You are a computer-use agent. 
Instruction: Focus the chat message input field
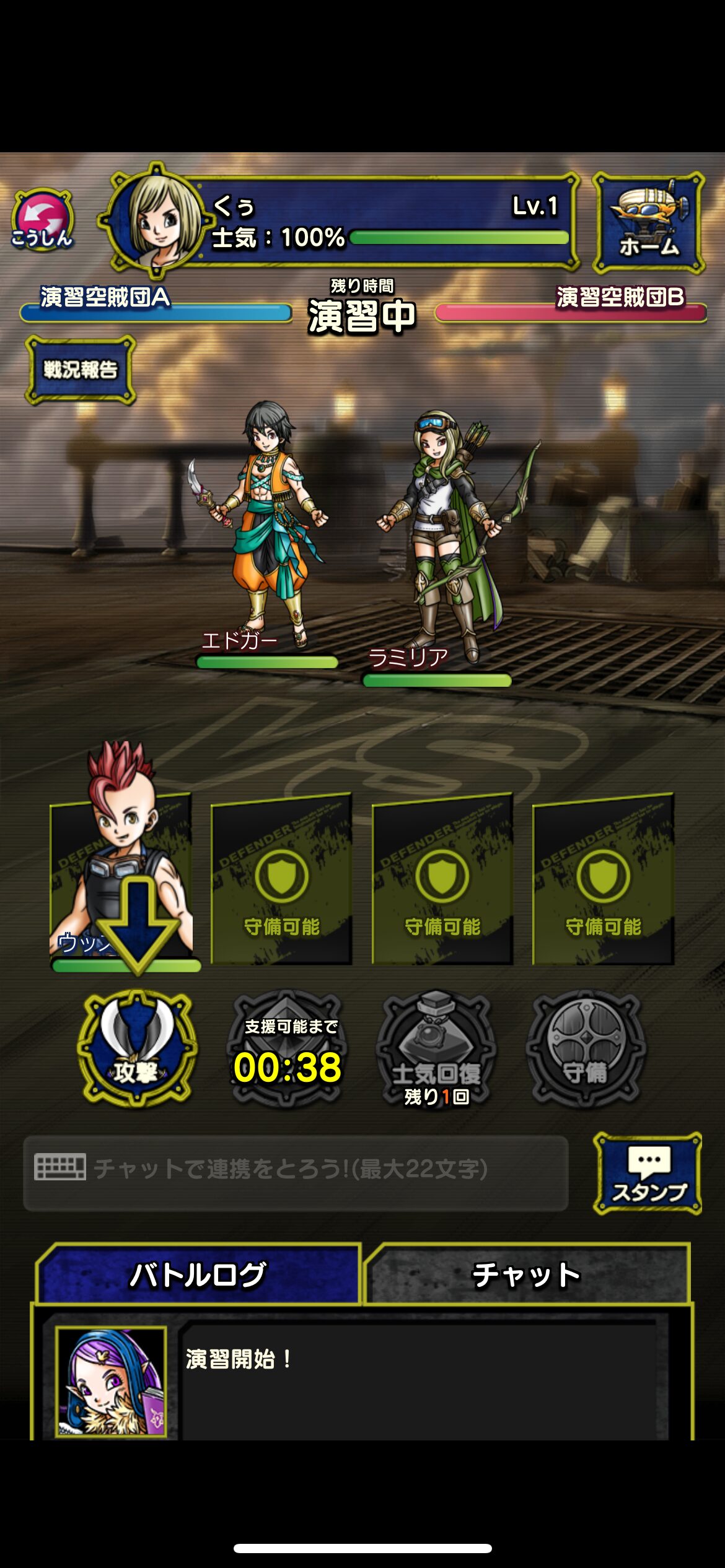pyautogui.click(x=296, y=1169)
